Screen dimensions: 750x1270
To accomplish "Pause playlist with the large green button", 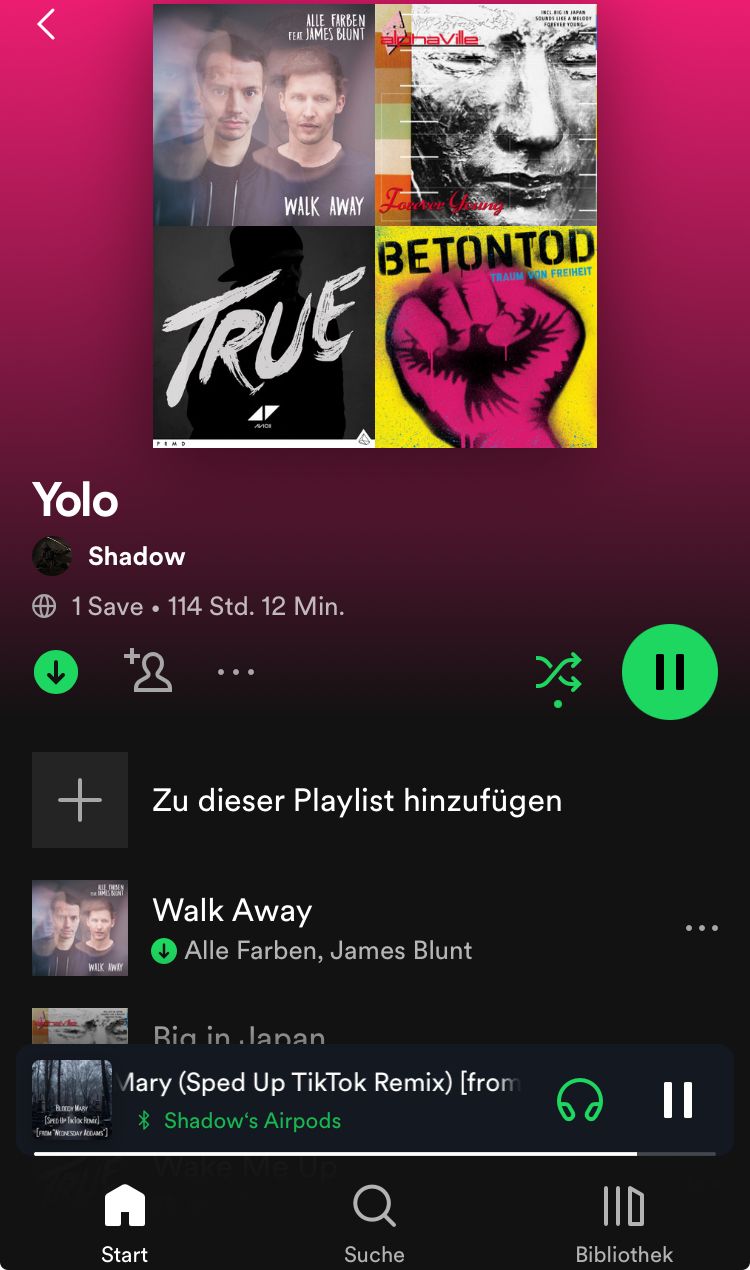I will (x=670, y=672).
